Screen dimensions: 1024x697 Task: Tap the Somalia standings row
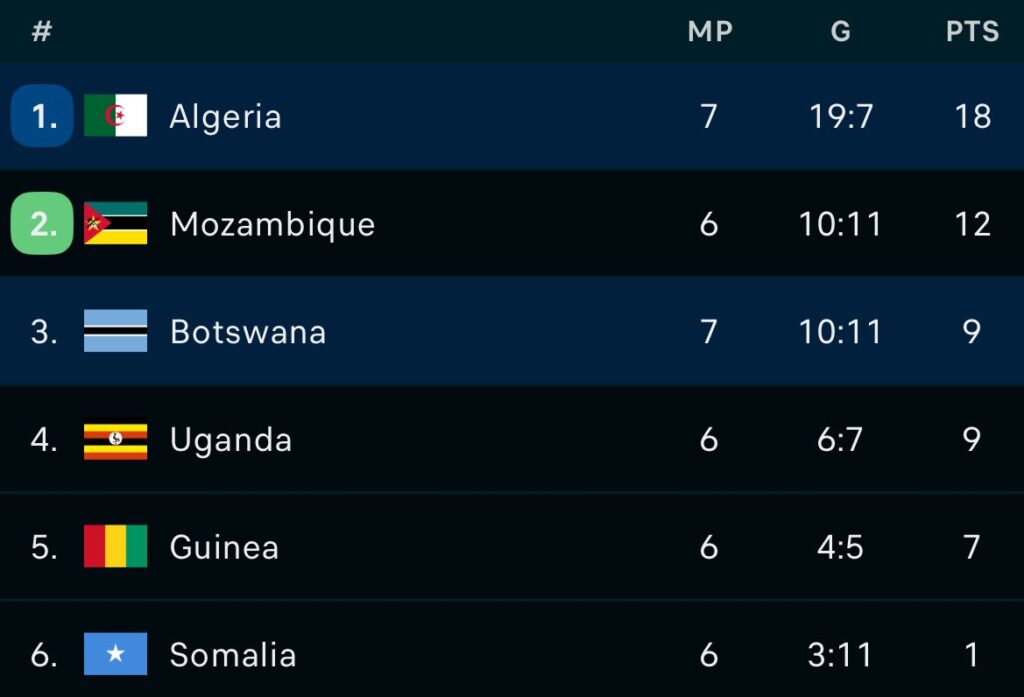tap(233, 655)
